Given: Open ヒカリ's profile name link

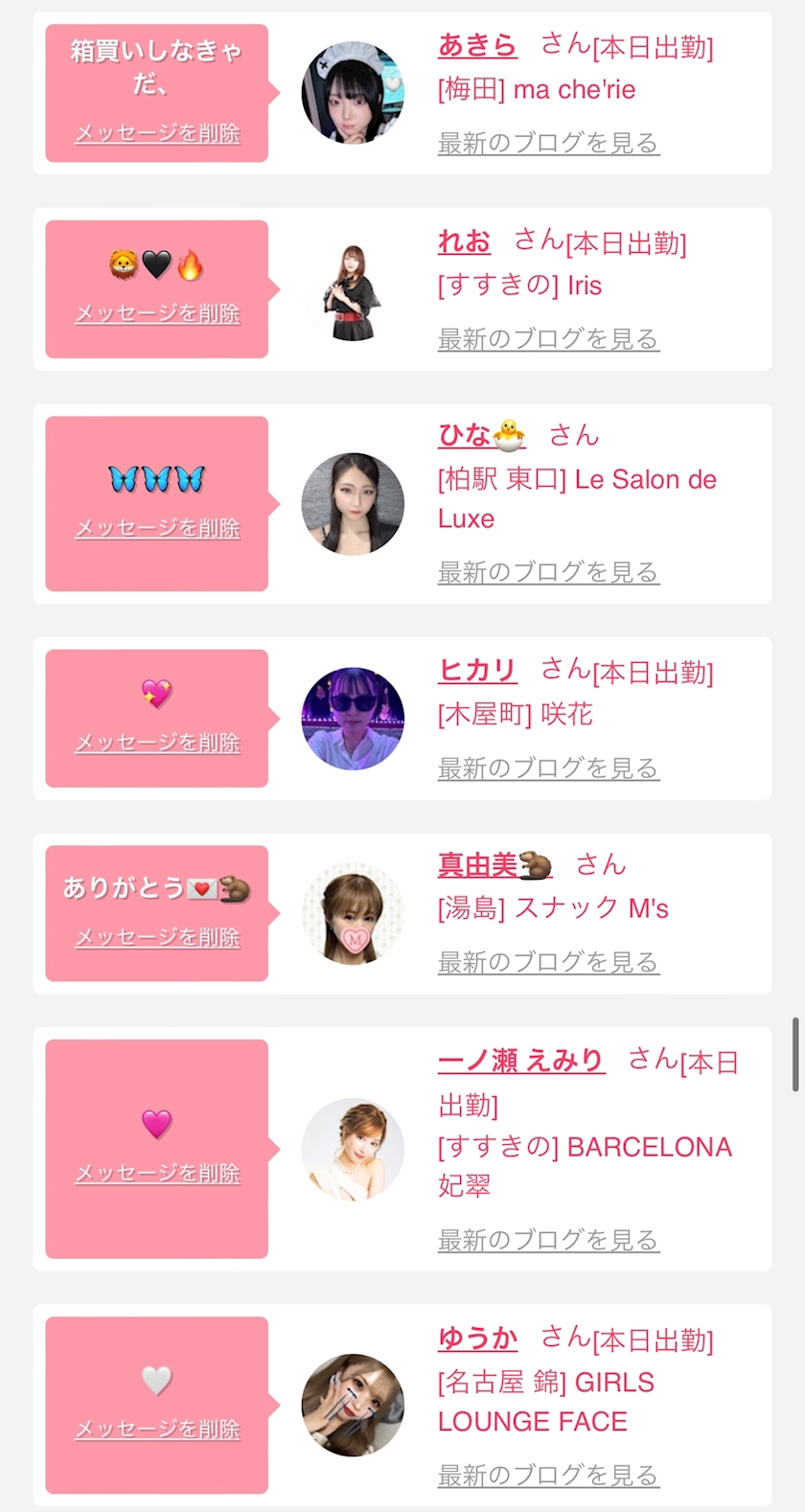Looking at the screenshot, I should coord(477,671).
